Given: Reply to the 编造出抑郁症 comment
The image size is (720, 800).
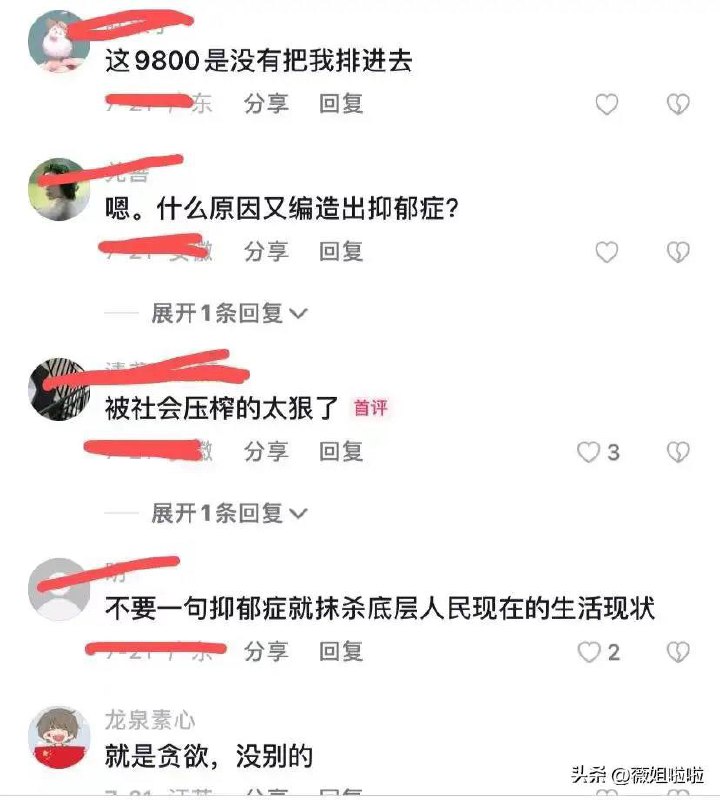Looking at the screenshot, I should click(341, 252).
